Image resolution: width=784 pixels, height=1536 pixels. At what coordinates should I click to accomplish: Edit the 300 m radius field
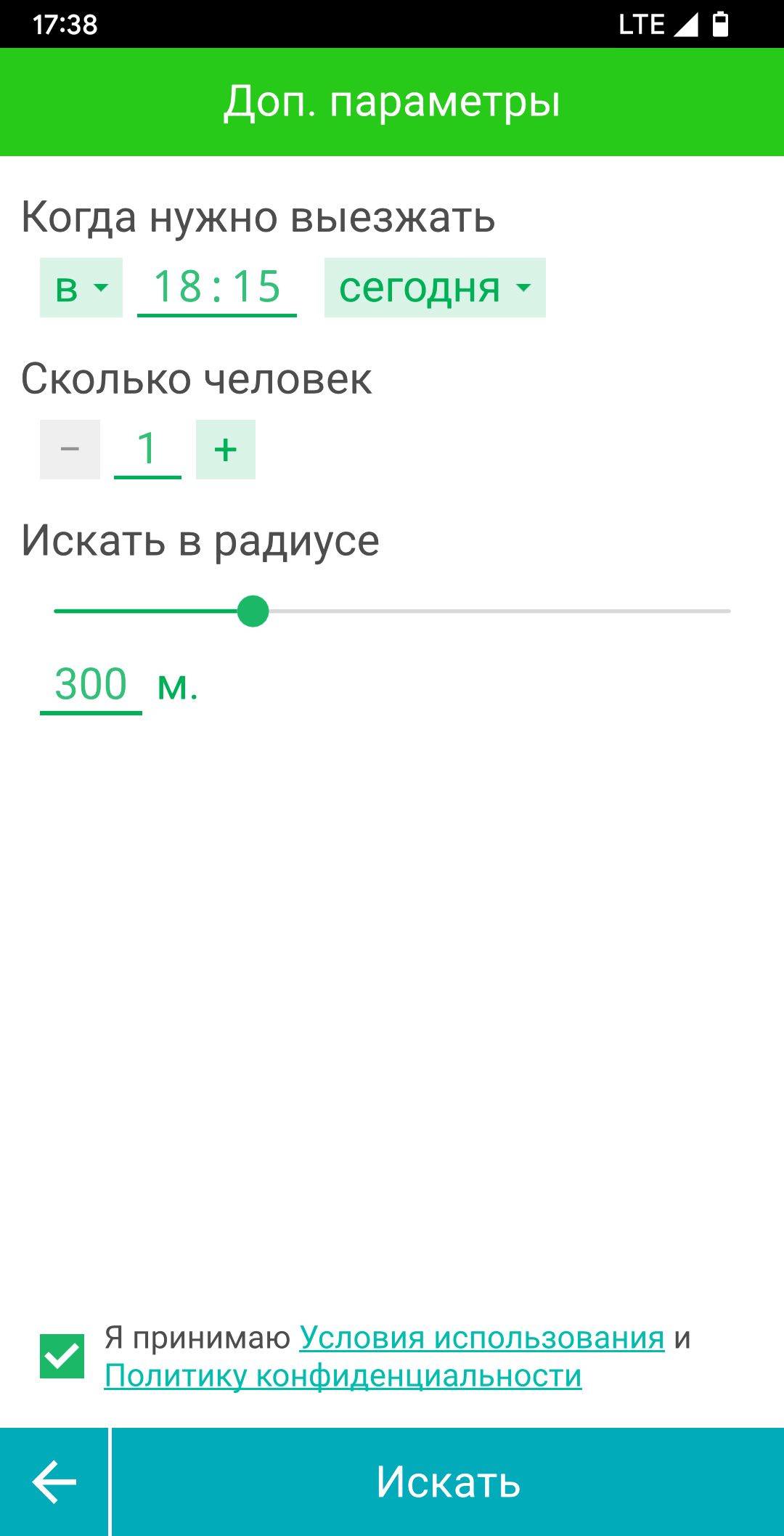[91, 685]
